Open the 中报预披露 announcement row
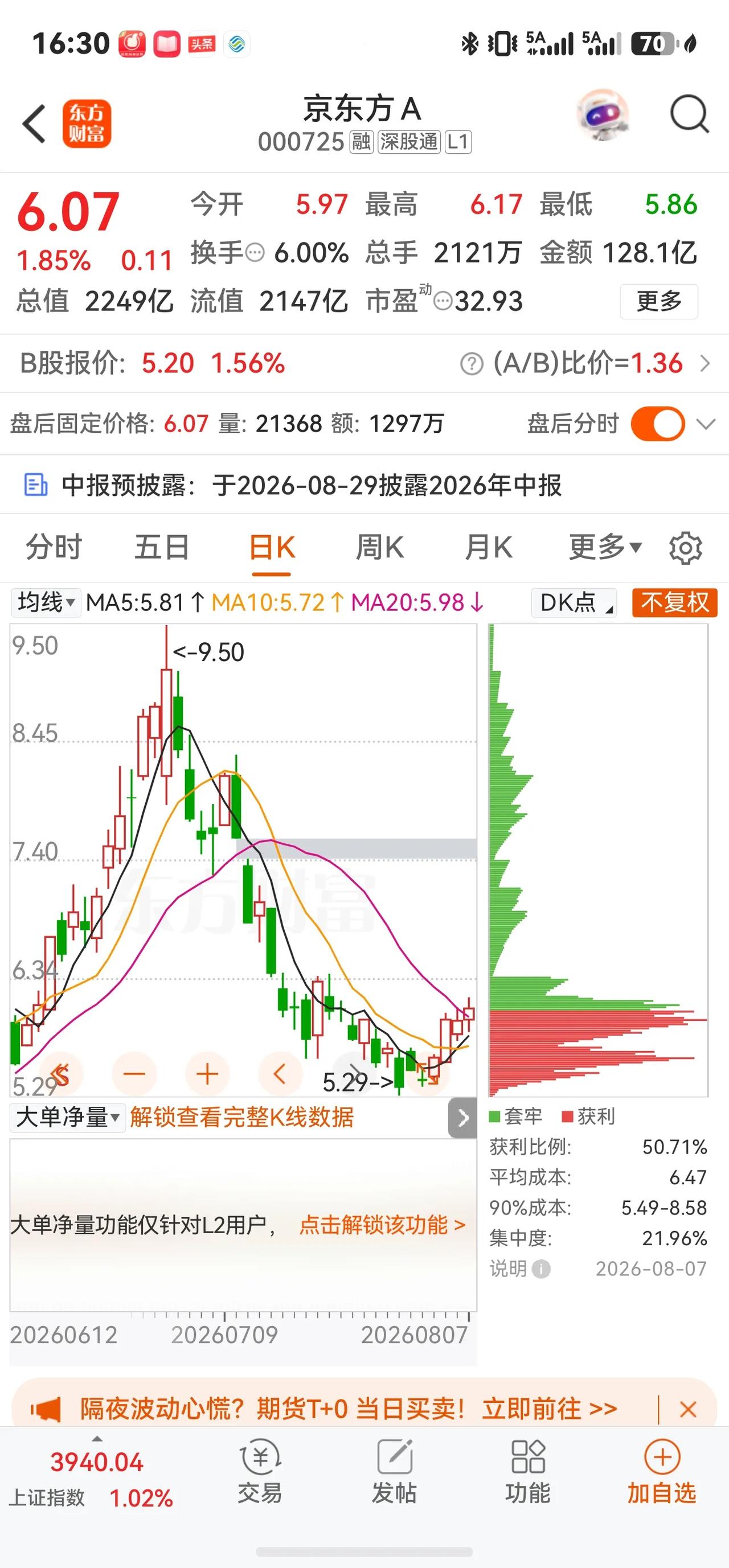Viewport: 729px width, 1568px height. pos(364,485)
